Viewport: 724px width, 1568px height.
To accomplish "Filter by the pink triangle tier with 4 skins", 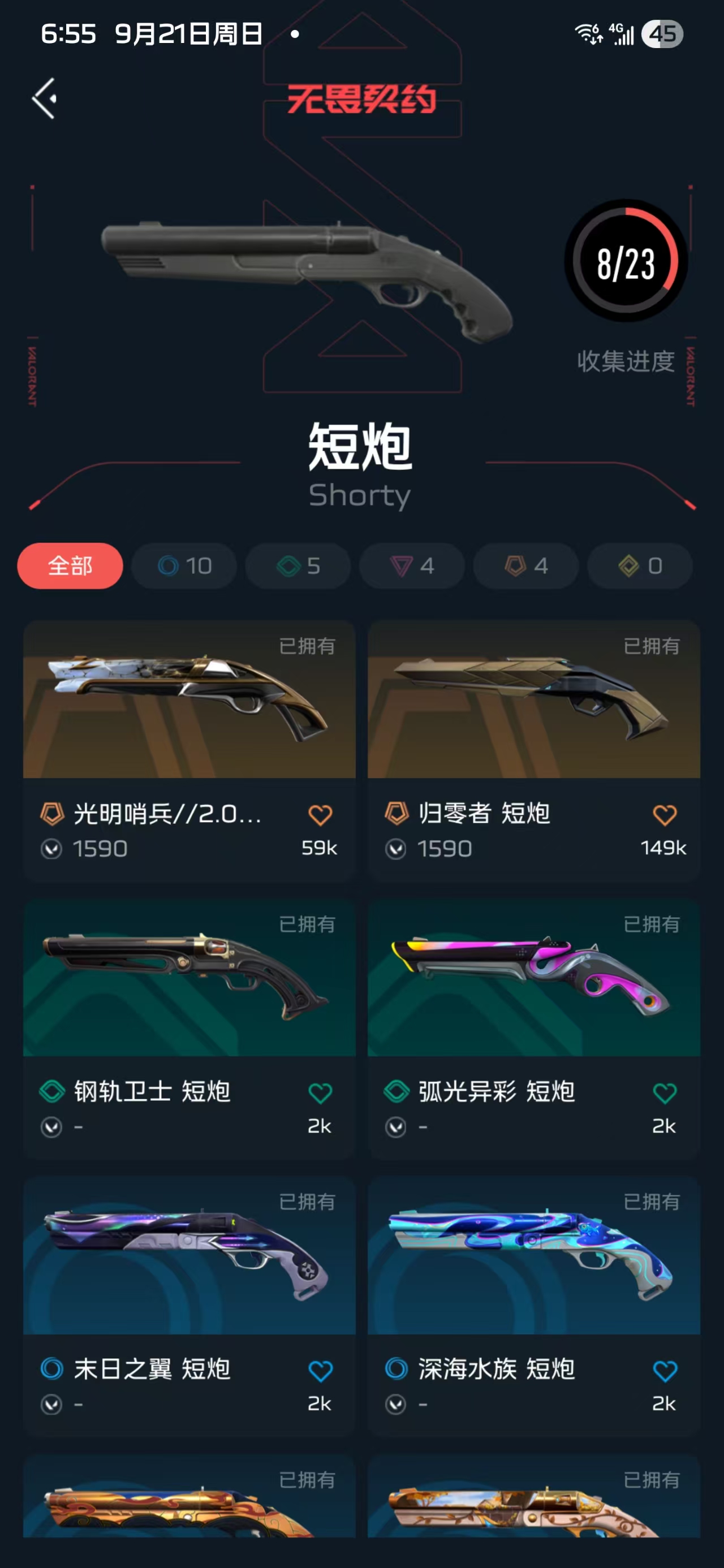I will (x=412, y=566).
